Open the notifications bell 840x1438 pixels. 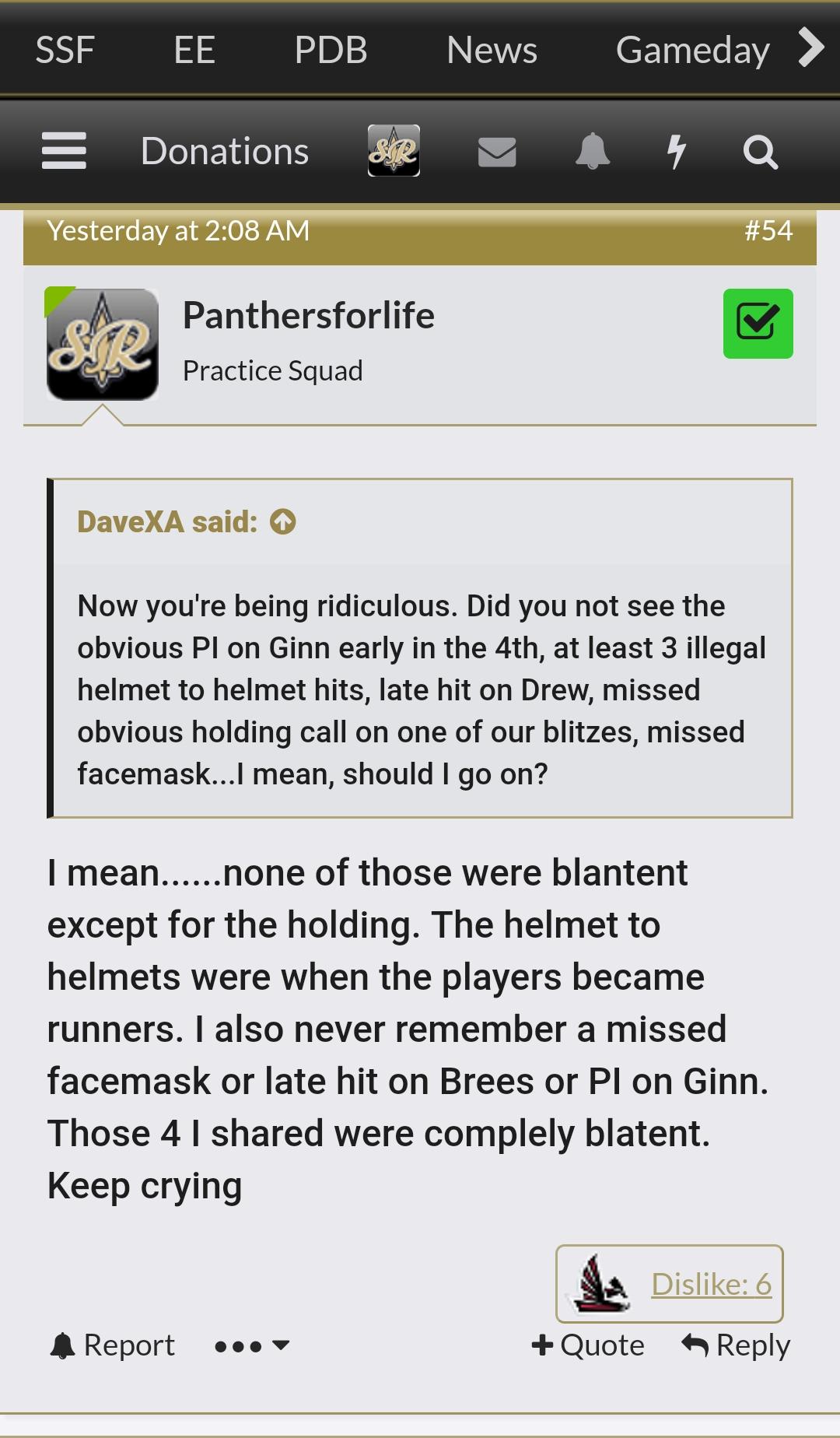click(593, 151)
